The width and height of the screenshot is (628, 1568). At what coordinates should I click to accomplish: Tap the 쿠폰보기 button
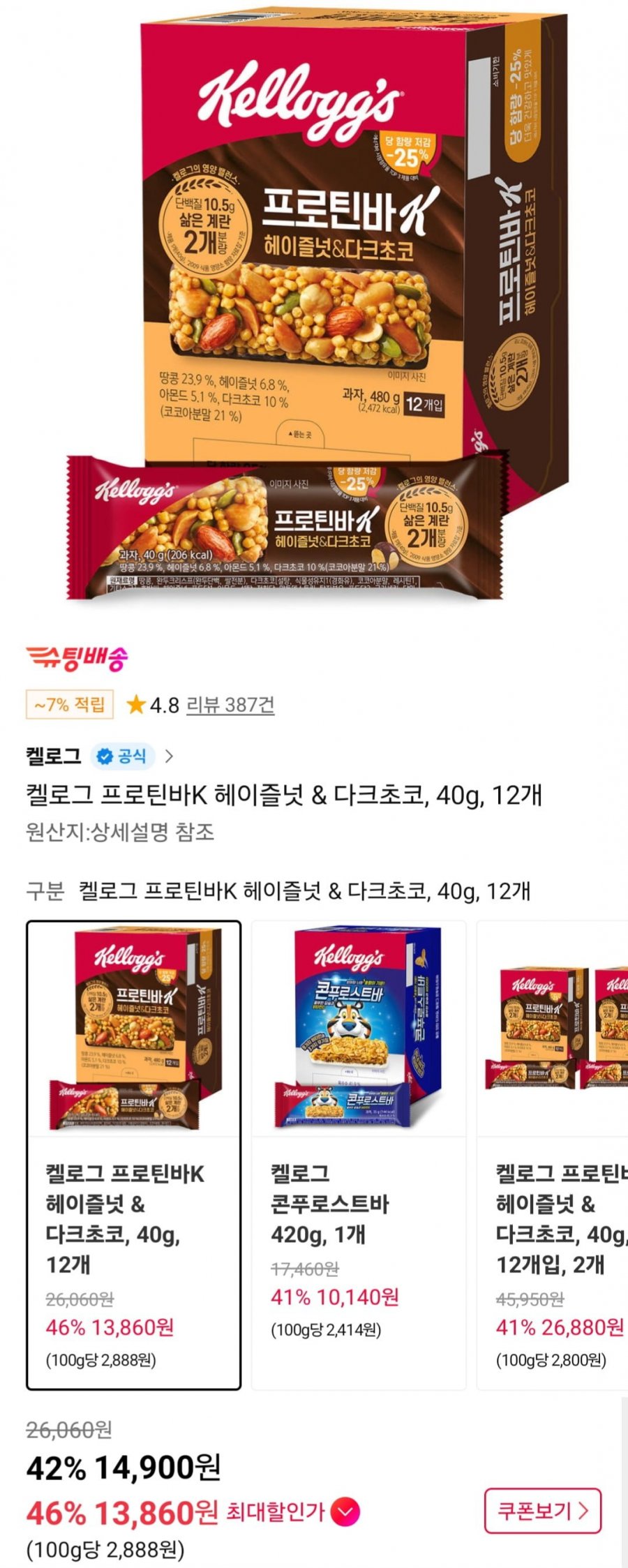click(542, 1511)
